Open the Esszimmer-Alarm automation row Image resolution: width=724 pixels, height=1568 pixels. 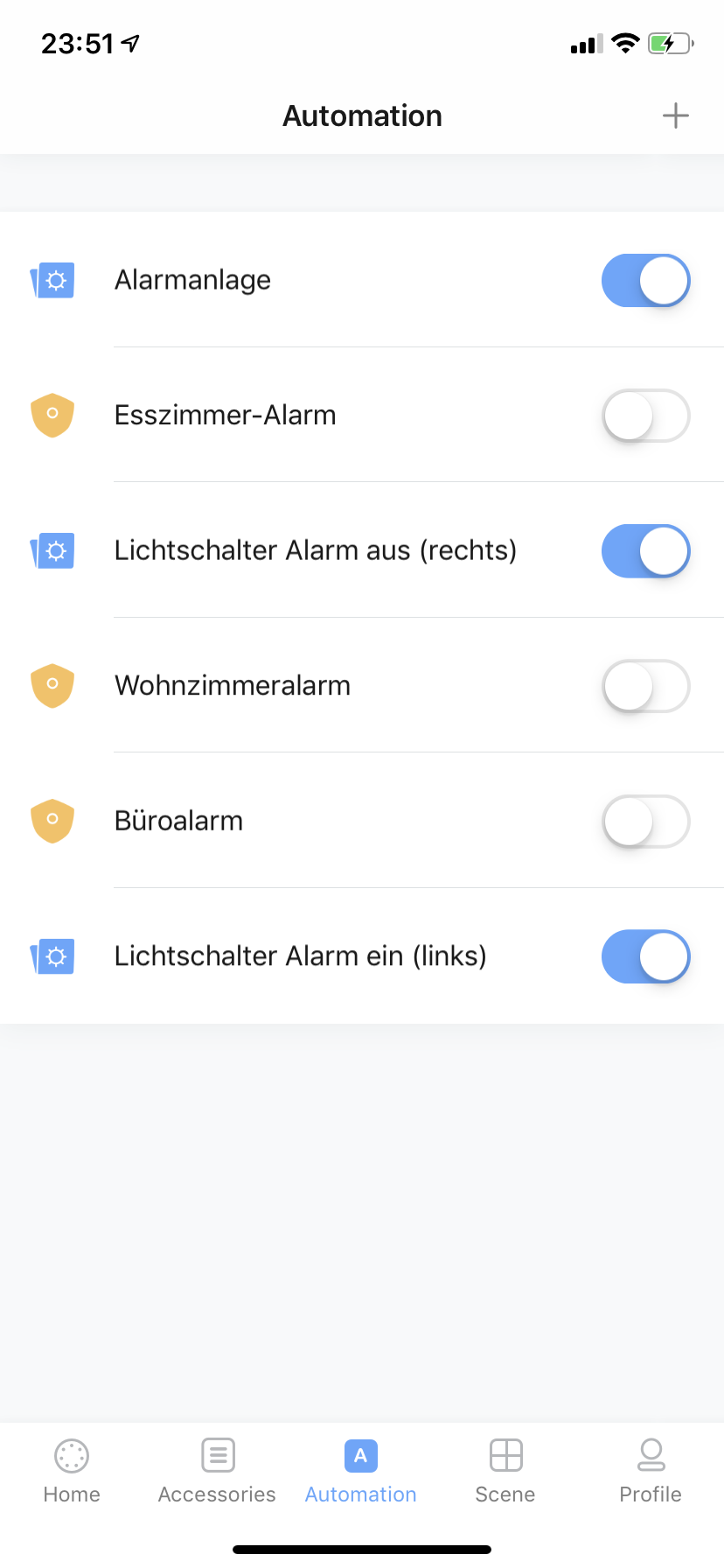pos(226,416)
